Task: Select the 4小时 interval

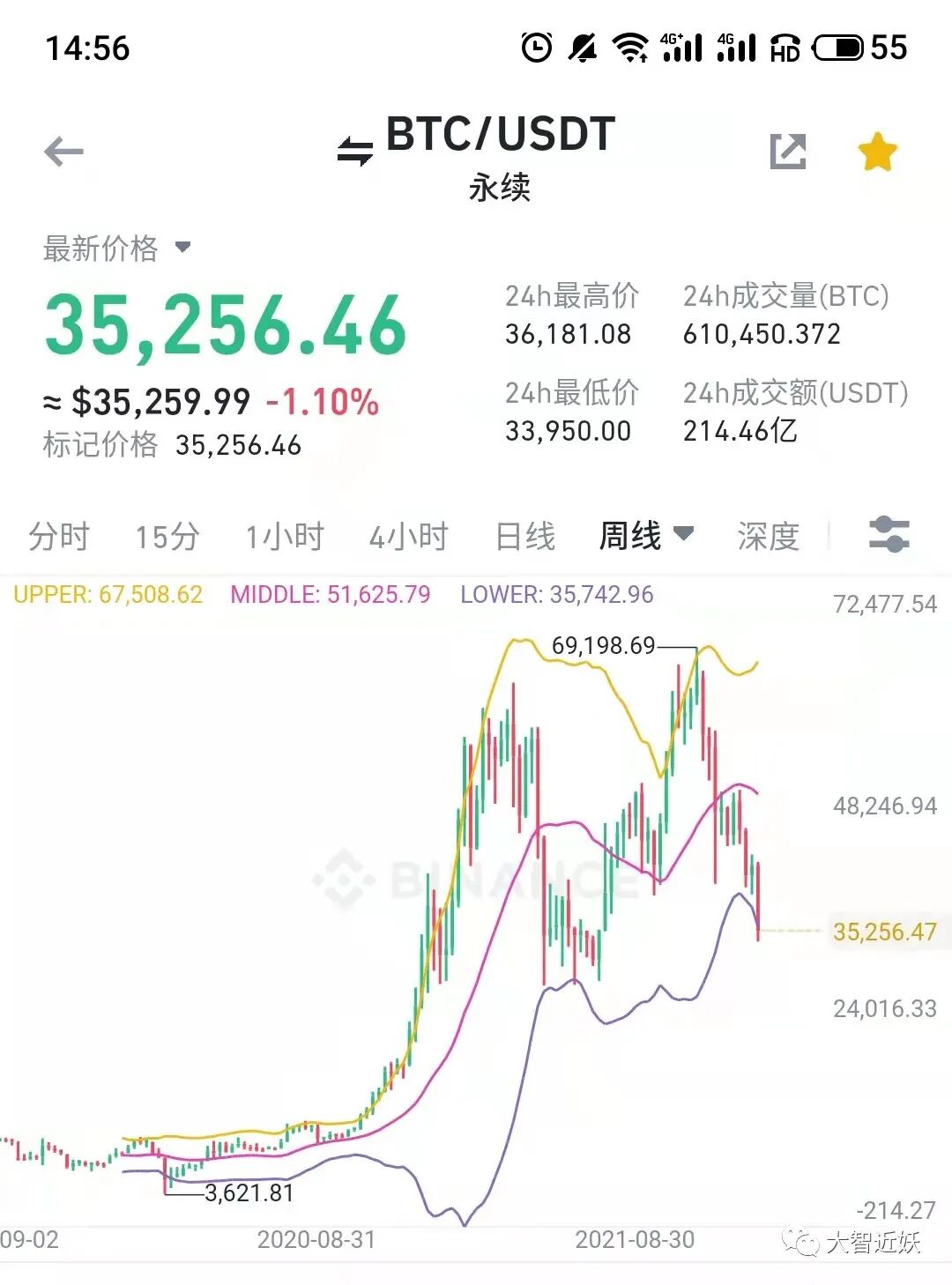Action: 409,536
